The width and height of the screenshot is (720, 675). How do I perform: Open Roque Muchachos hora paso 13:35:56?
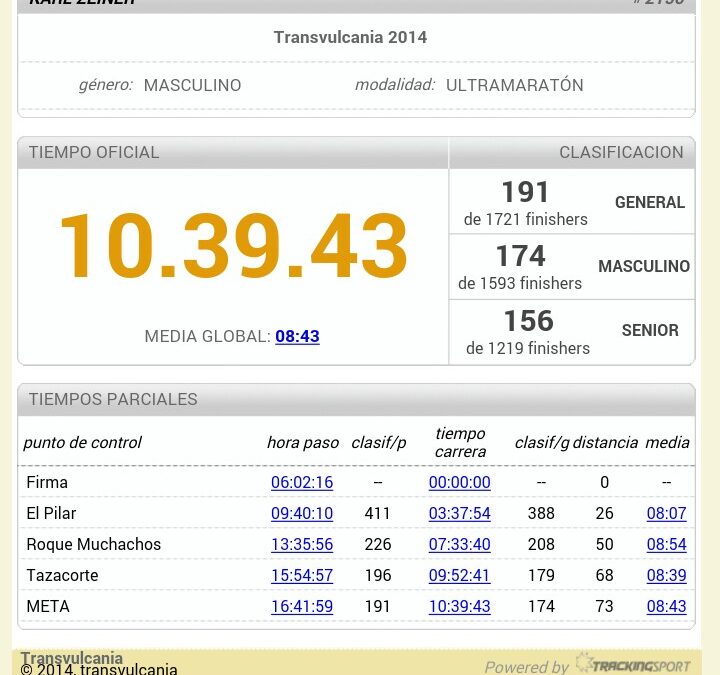[302, 544]
